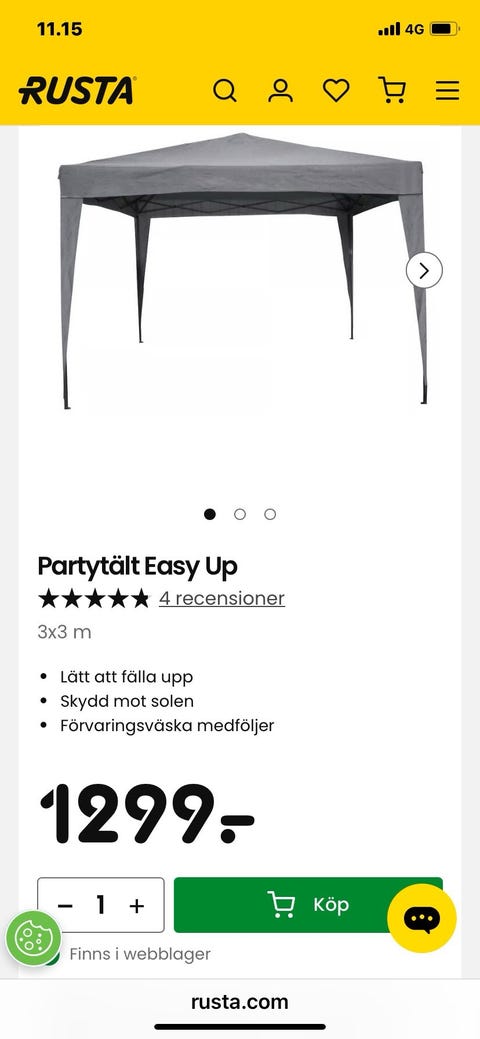Show next product image with arrow
This screenshot has width=480, height=1039.
424,270
